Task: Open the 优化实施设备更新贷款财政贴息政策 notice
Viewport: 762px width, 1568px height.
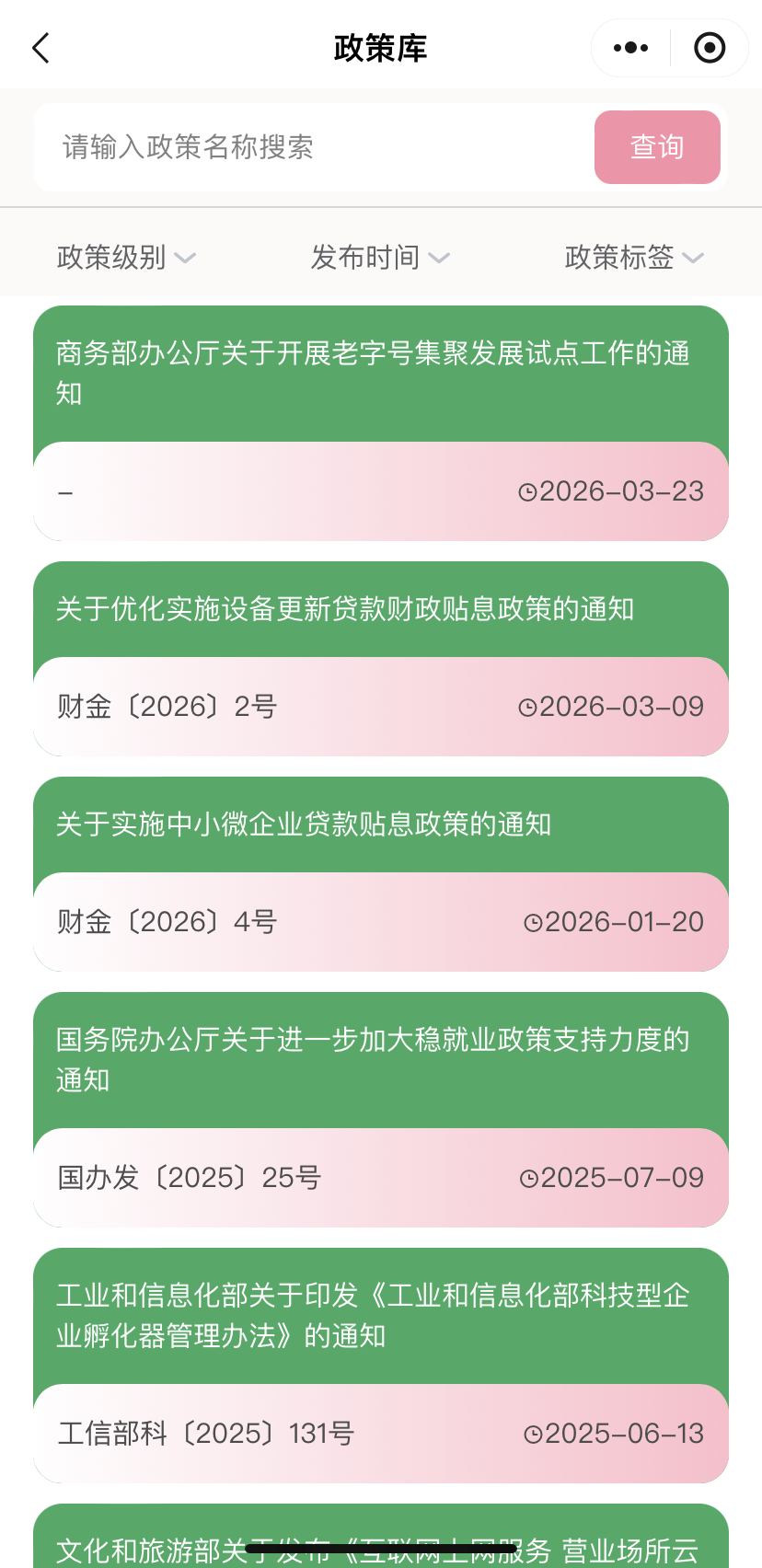Action: [x=381, y=609]
